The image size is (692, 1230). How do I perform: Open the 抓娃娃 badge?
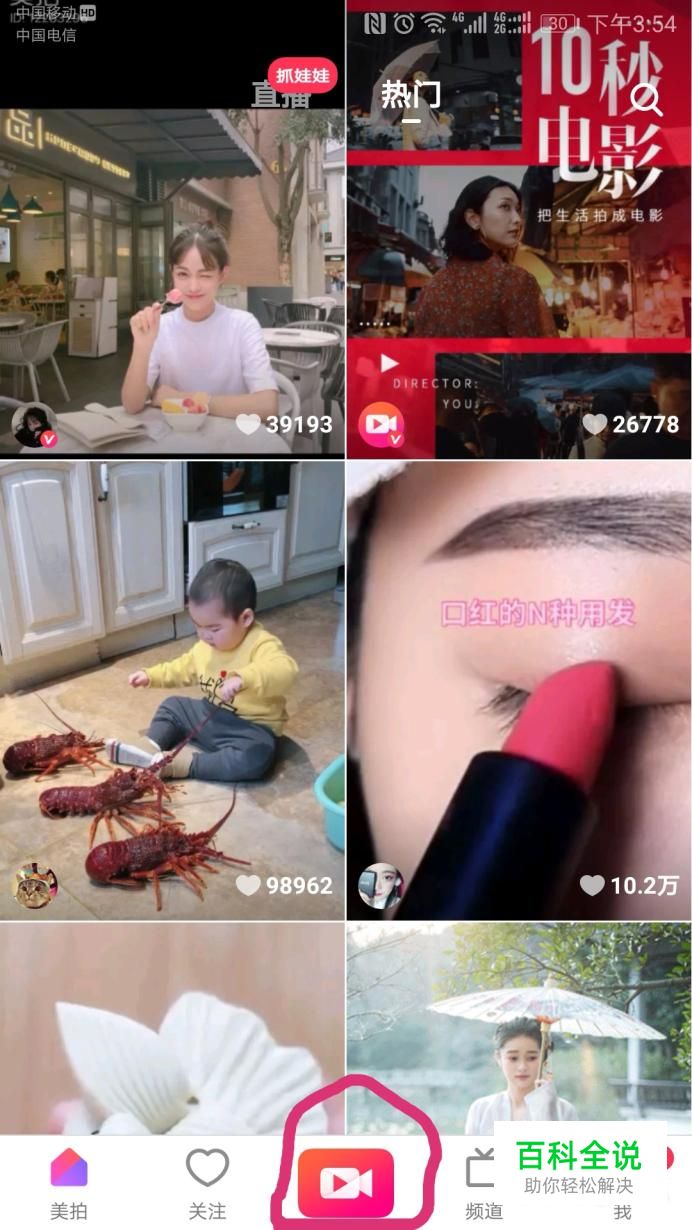pyautogui.click(x=303, y=75)
